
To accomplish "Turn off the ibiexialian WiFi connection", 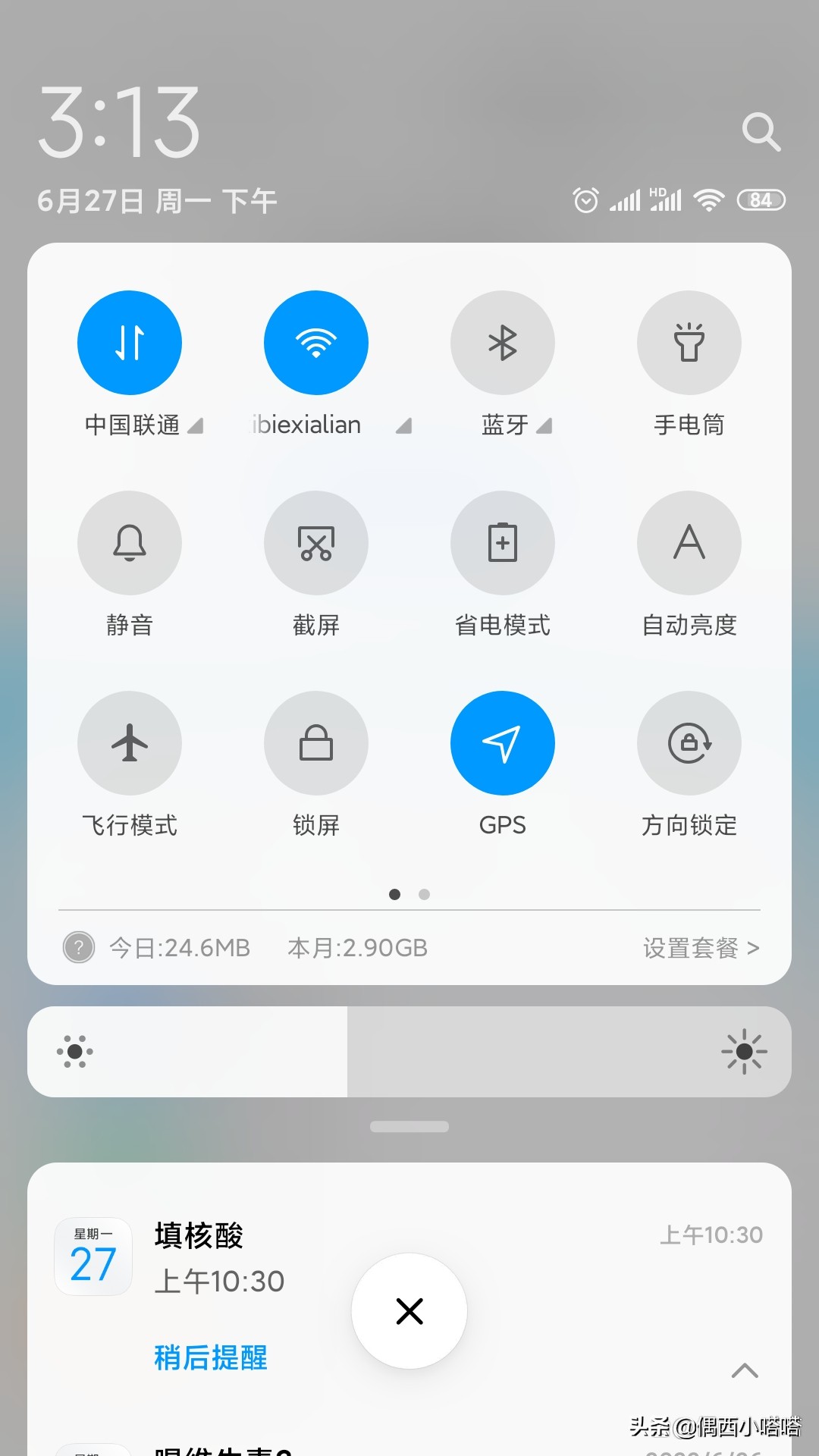I will (315, 342).
